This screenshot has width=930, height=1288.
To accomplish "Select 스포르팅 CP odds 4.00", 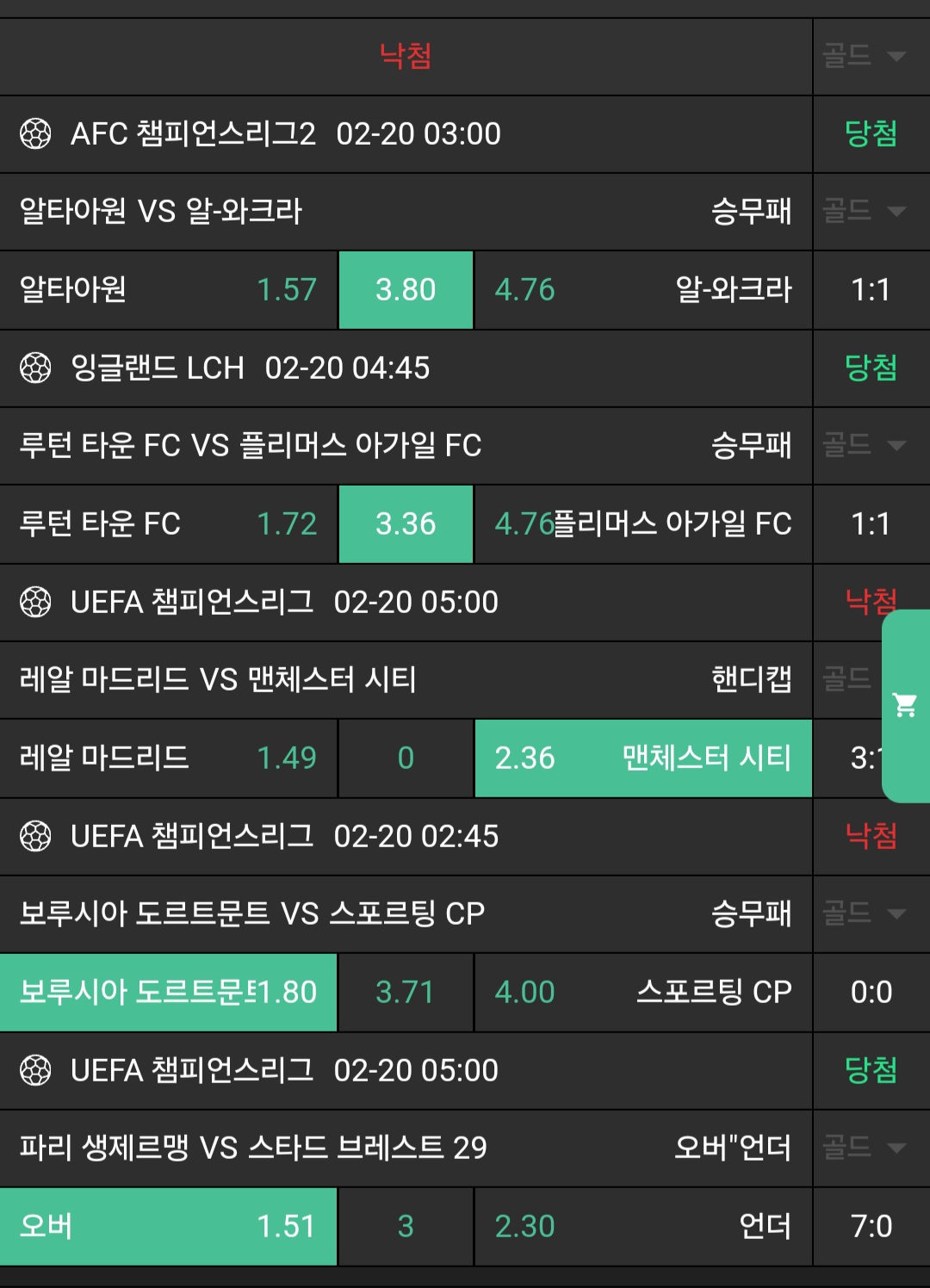I will [642, 993].
